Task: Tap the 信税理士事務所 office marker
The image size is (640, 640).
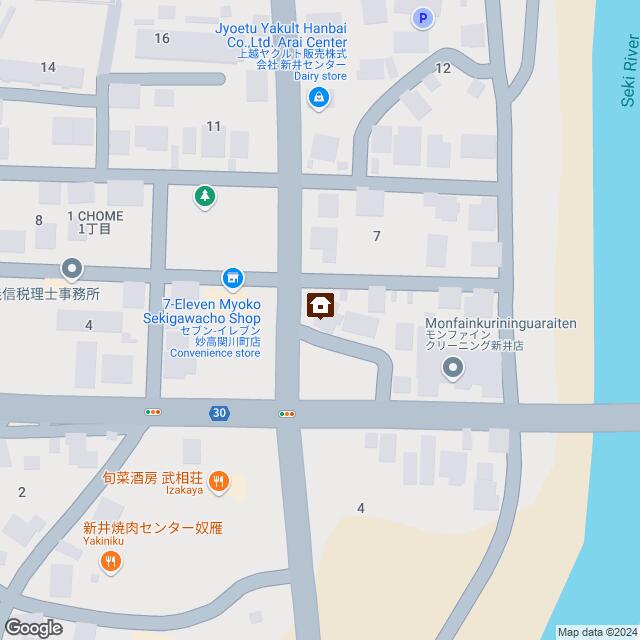Action: [72, 268]
